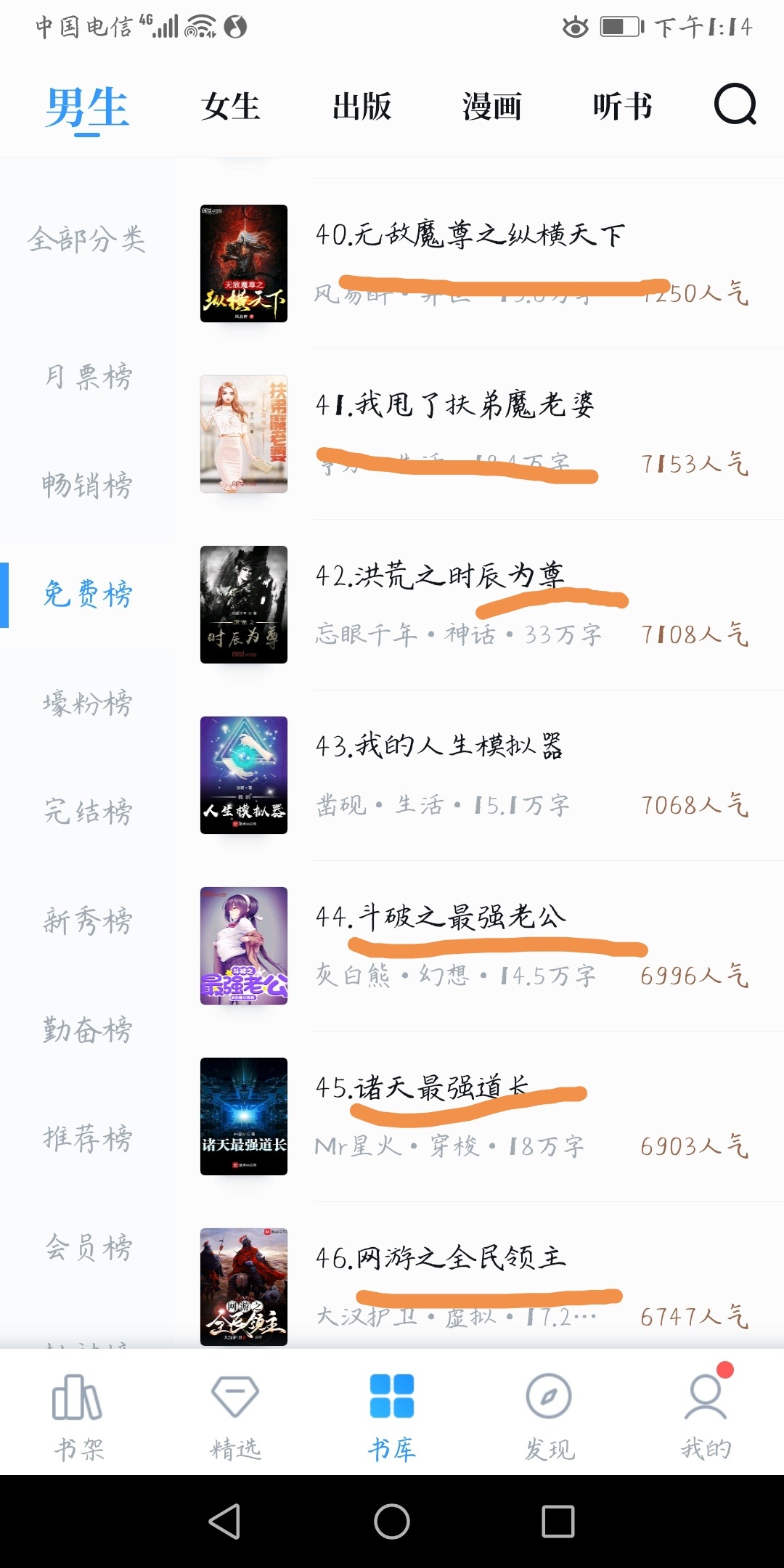The height and width of the screenshot is (1568, 784).
Task: Open book 40 无敌魔尊之纵横天下
Action: coord(470,236)
